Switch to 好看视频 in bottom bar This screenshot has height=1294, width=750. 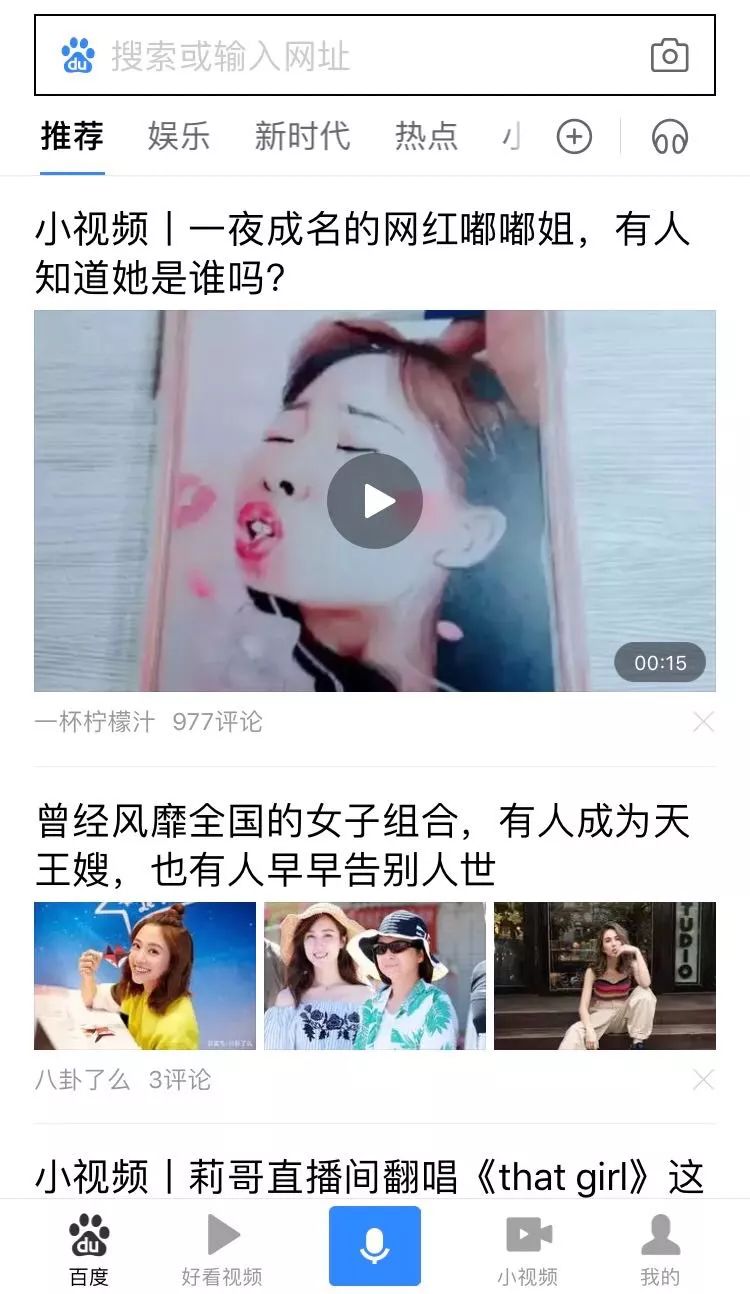tap(222, 1248)
